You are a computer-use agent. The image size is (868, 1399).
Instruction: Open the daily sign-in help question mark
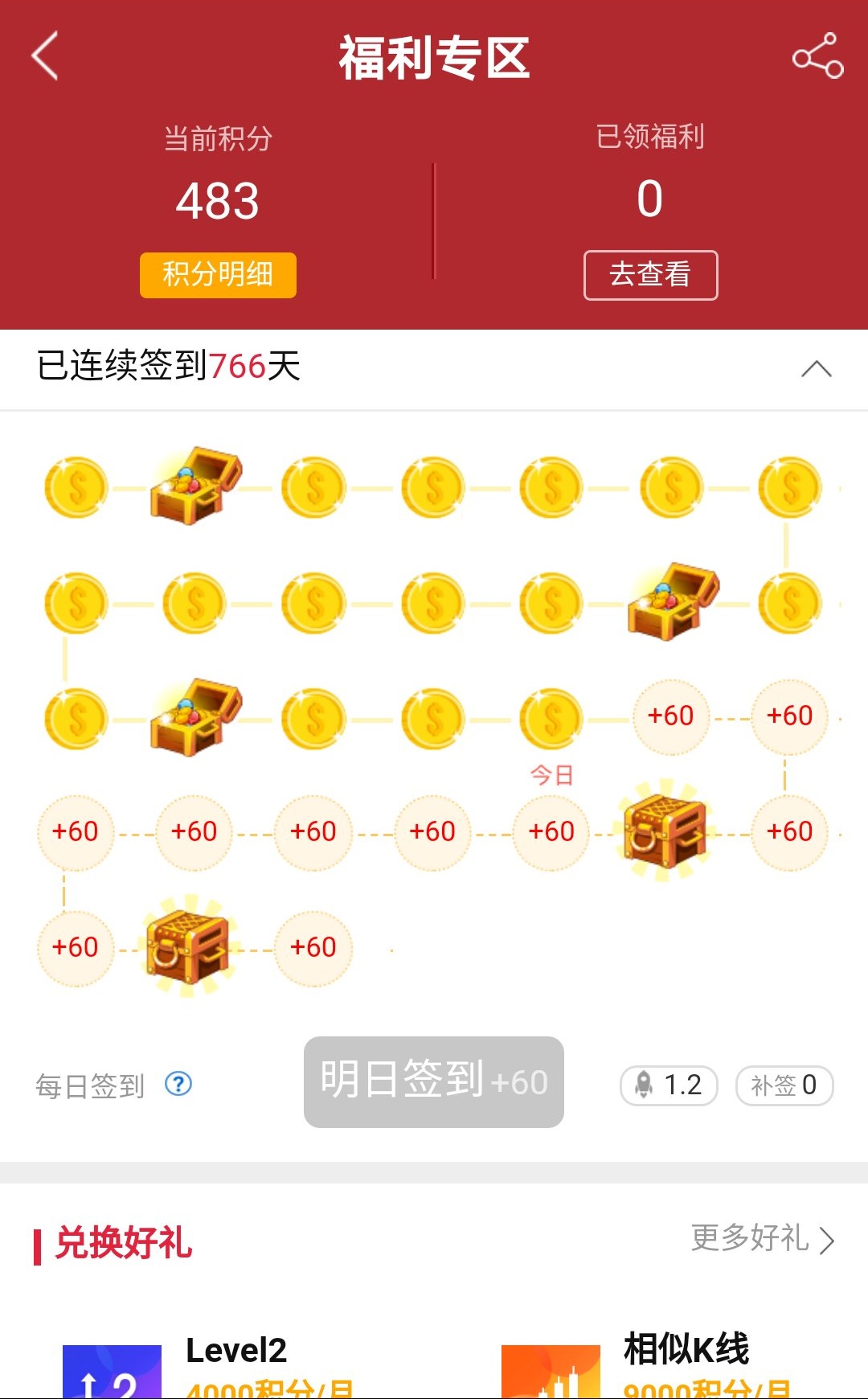pos(178,1085)
